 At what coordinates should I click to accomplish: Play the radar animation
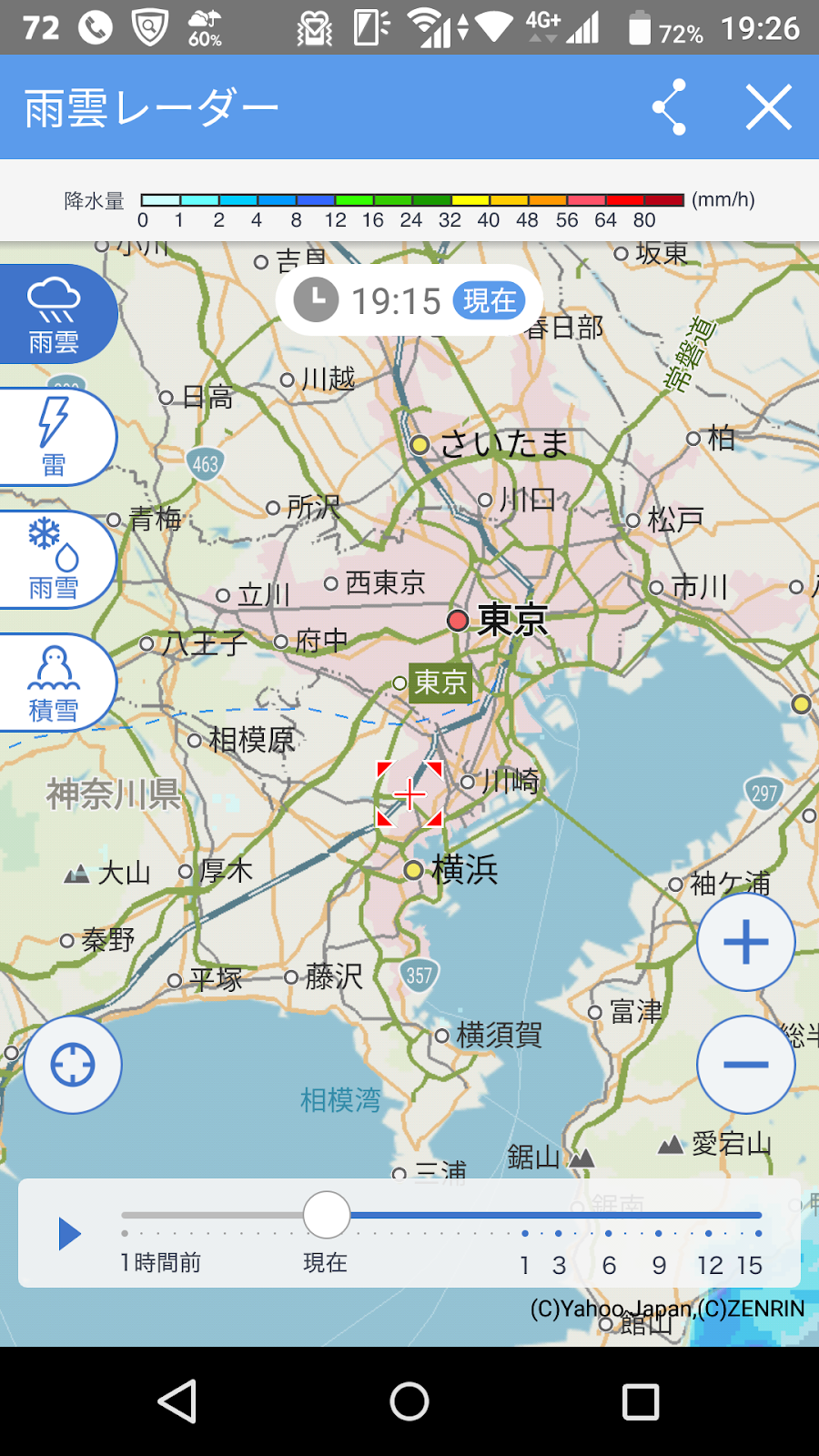[x=69, y=1234]
